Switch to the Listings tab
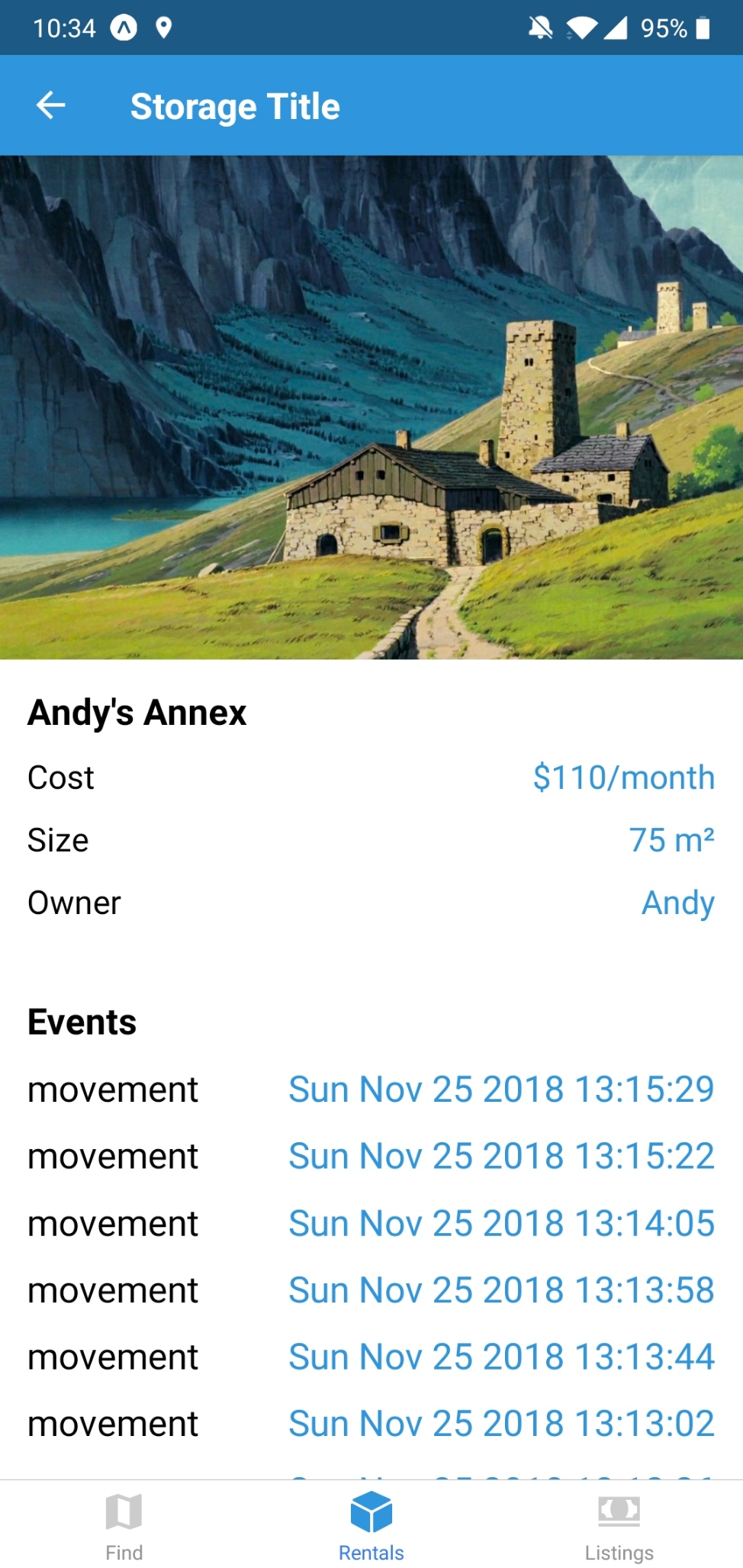743x1568 pixels. coord(619,1526)
